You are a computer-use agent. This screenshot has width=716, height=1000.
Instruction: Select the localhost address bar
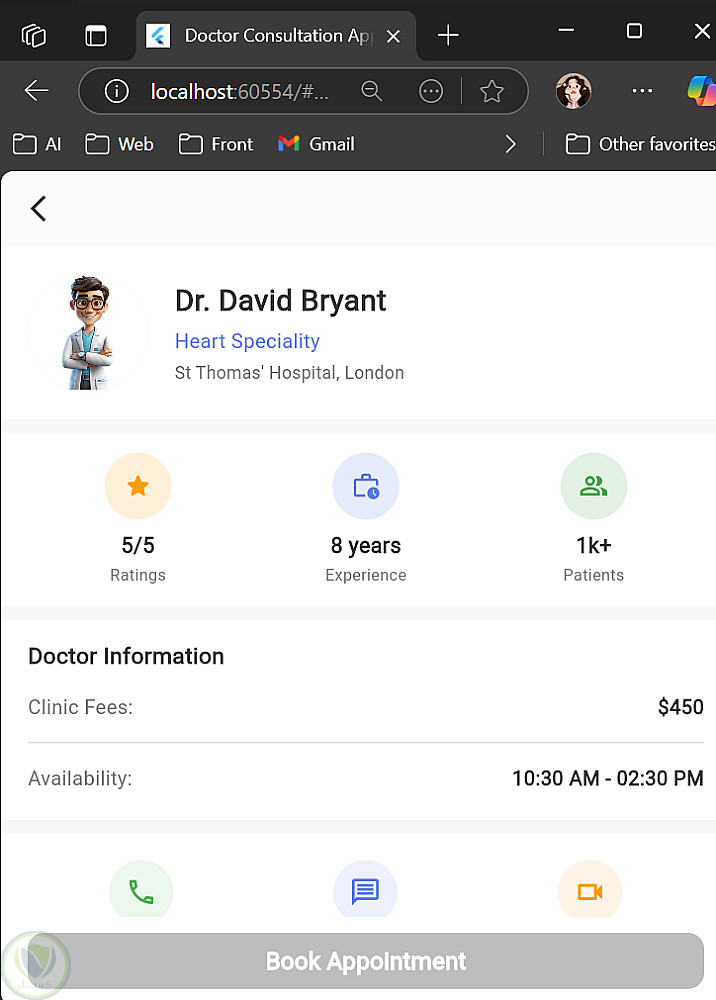point(240,92)
